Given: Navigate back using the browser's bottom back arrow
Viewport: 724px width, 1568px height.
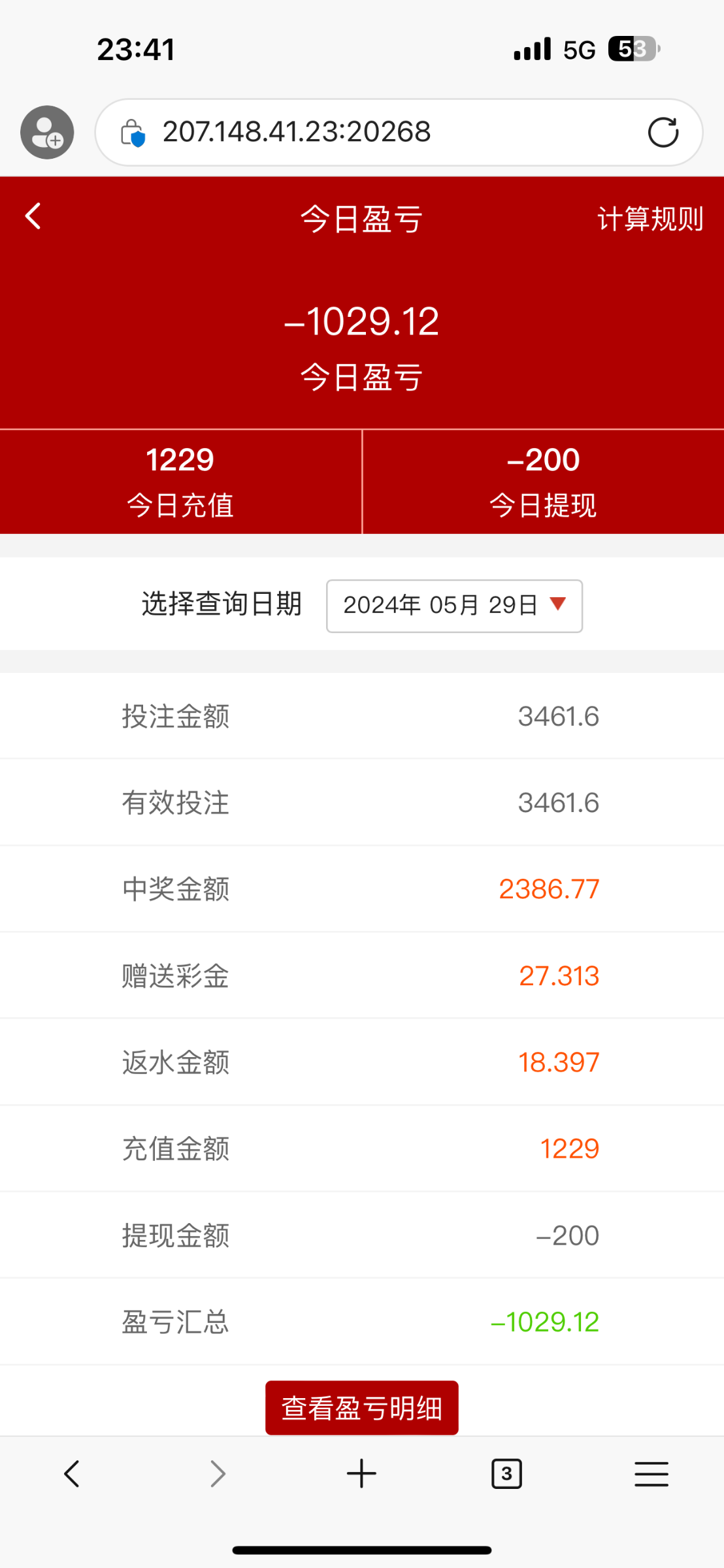Looking at the screenshot, I should click(72, 1475).
